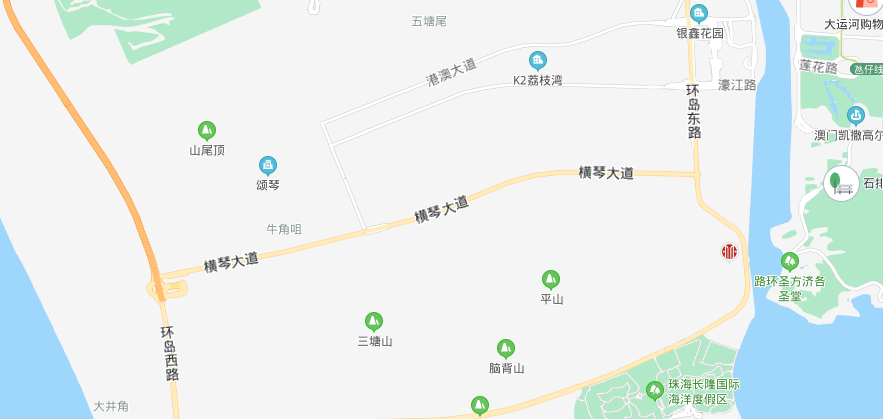883x419 pixels.
Task: Open the red bank marker near 环岛东路
Action: [730, 251]
